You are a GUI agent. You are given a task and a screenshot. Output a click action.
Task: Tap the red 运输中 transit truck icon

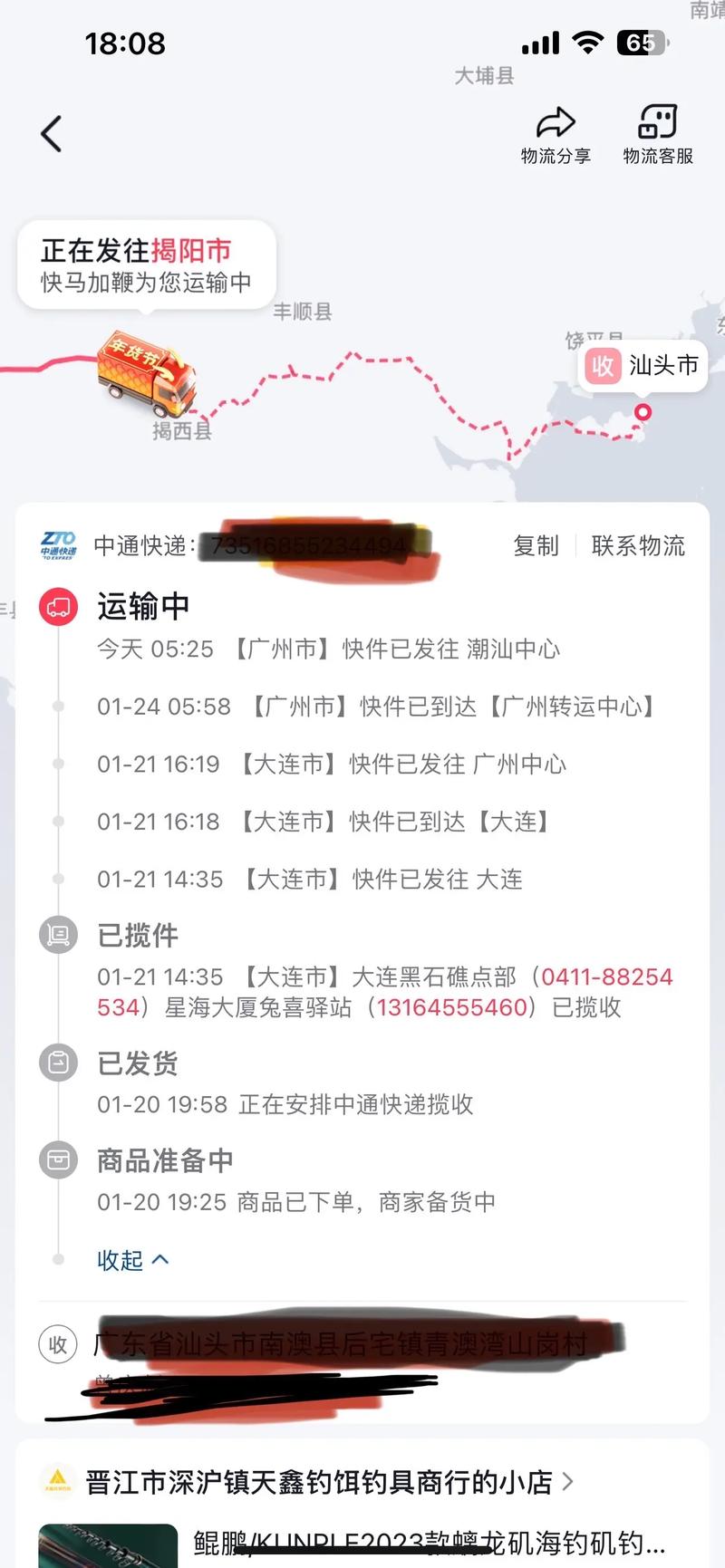[x=58, y=607]
